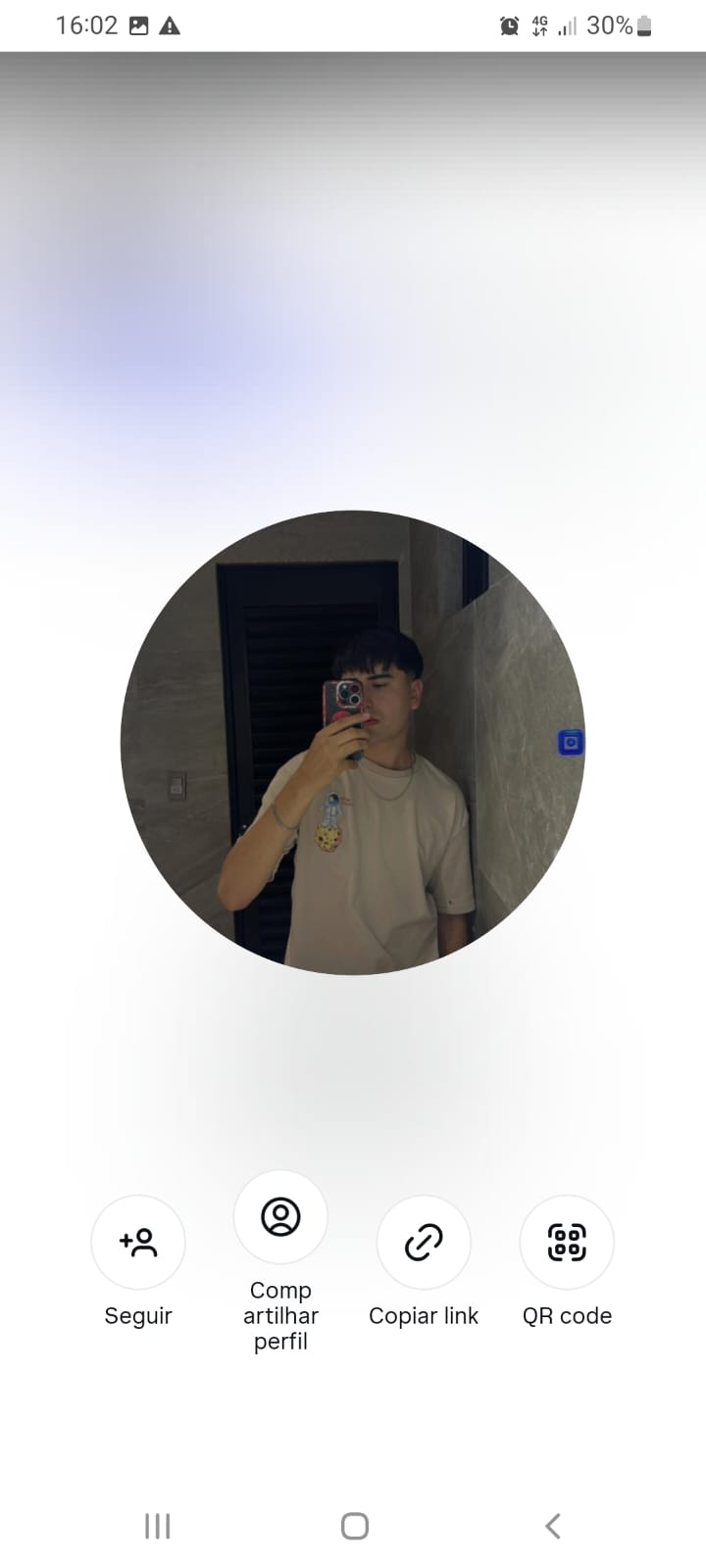
Task: Tap Seguir to follow this profile
Action: (138, 1242)
